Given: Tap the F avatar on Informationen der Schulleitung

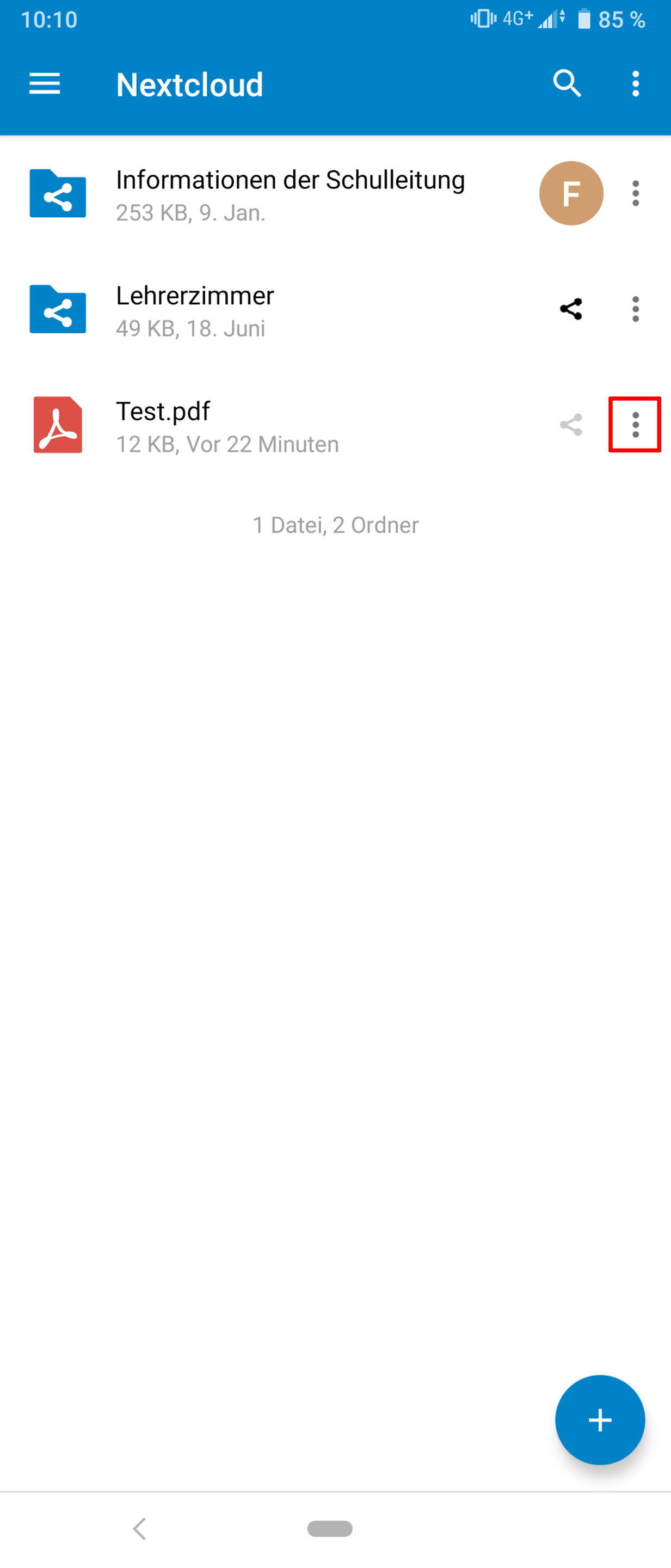Looking at the screenshot, I should 571,194.
